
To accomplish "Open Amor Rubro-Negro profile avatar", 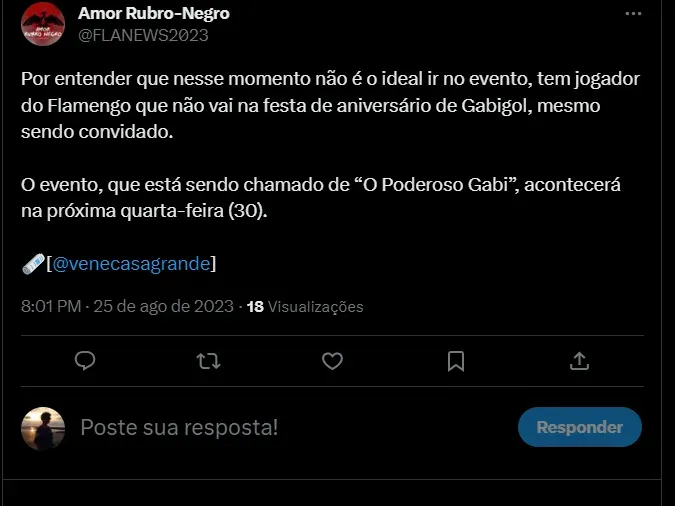I will point(42,23).
